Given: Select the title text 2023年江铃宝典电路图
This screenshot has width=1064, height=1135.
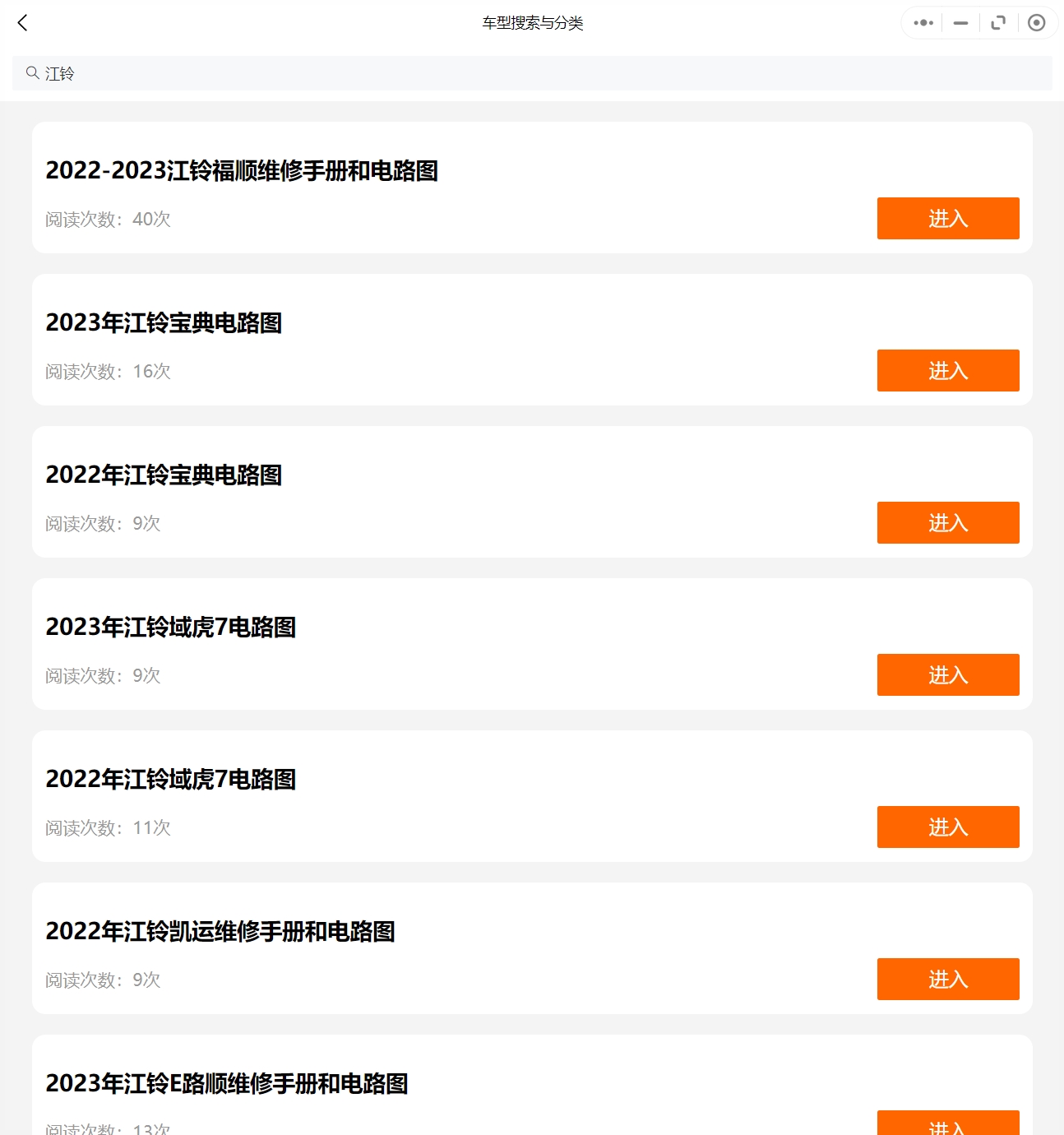Looking at the screenshot, I should coord(164,323).
